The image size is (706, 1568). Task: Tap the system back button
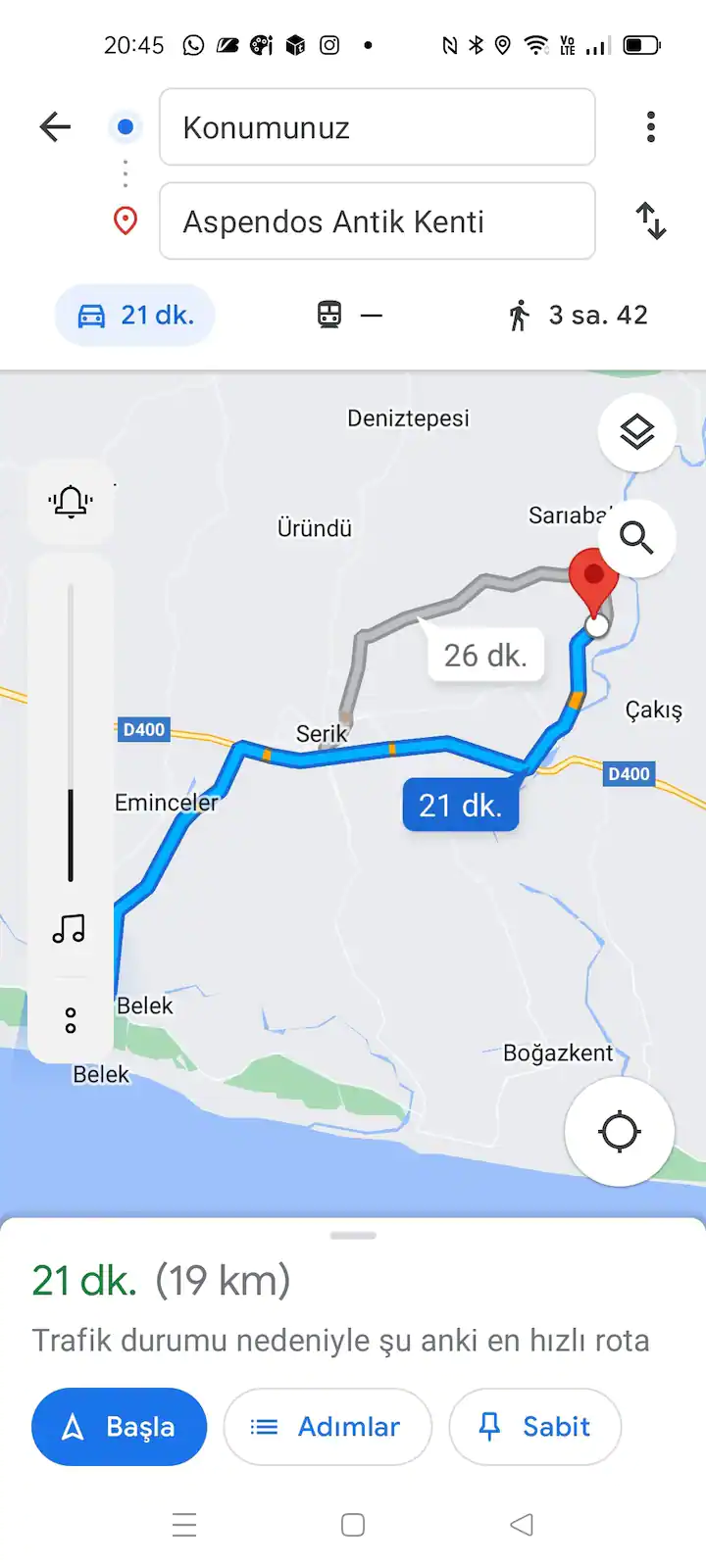coord(522,1525)
